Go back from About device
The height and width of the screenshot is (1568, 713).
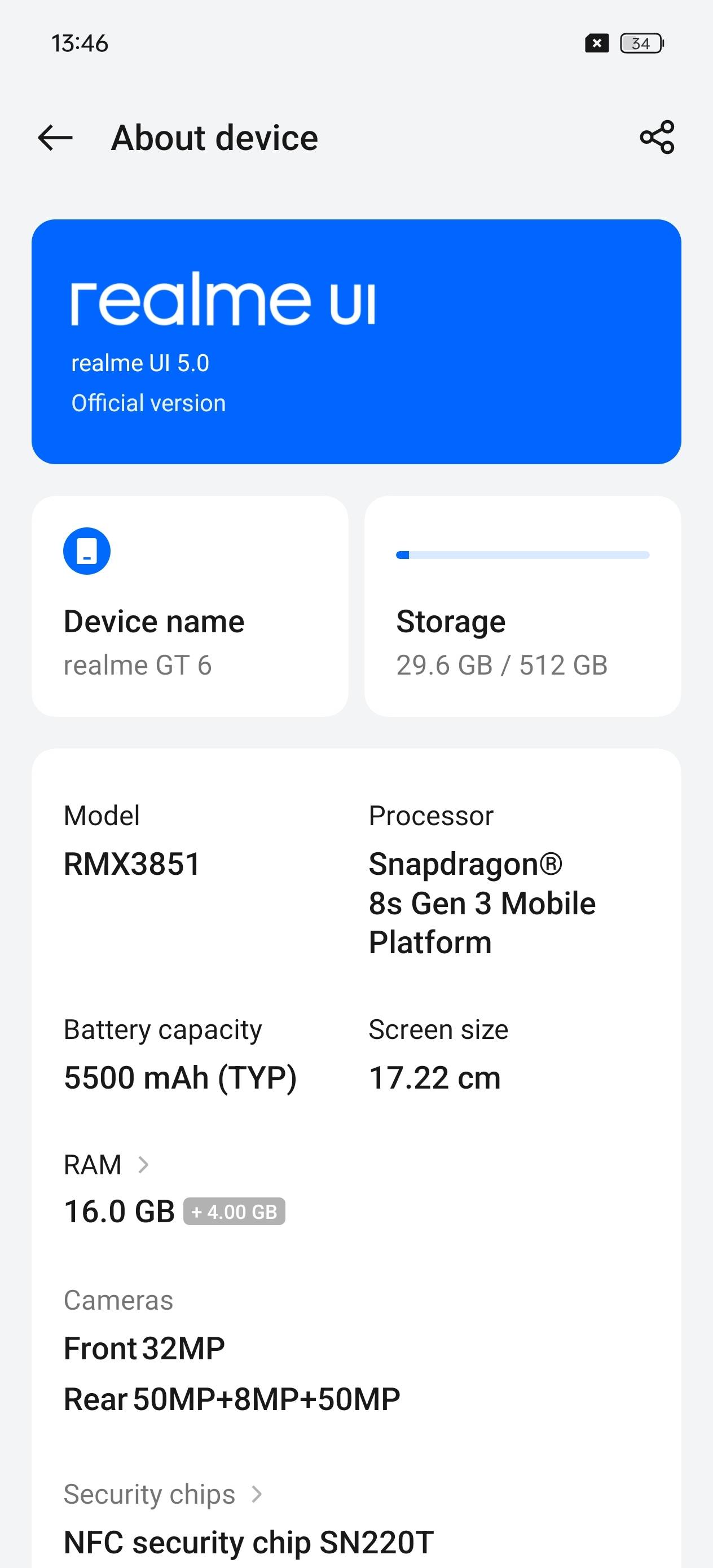55,138
